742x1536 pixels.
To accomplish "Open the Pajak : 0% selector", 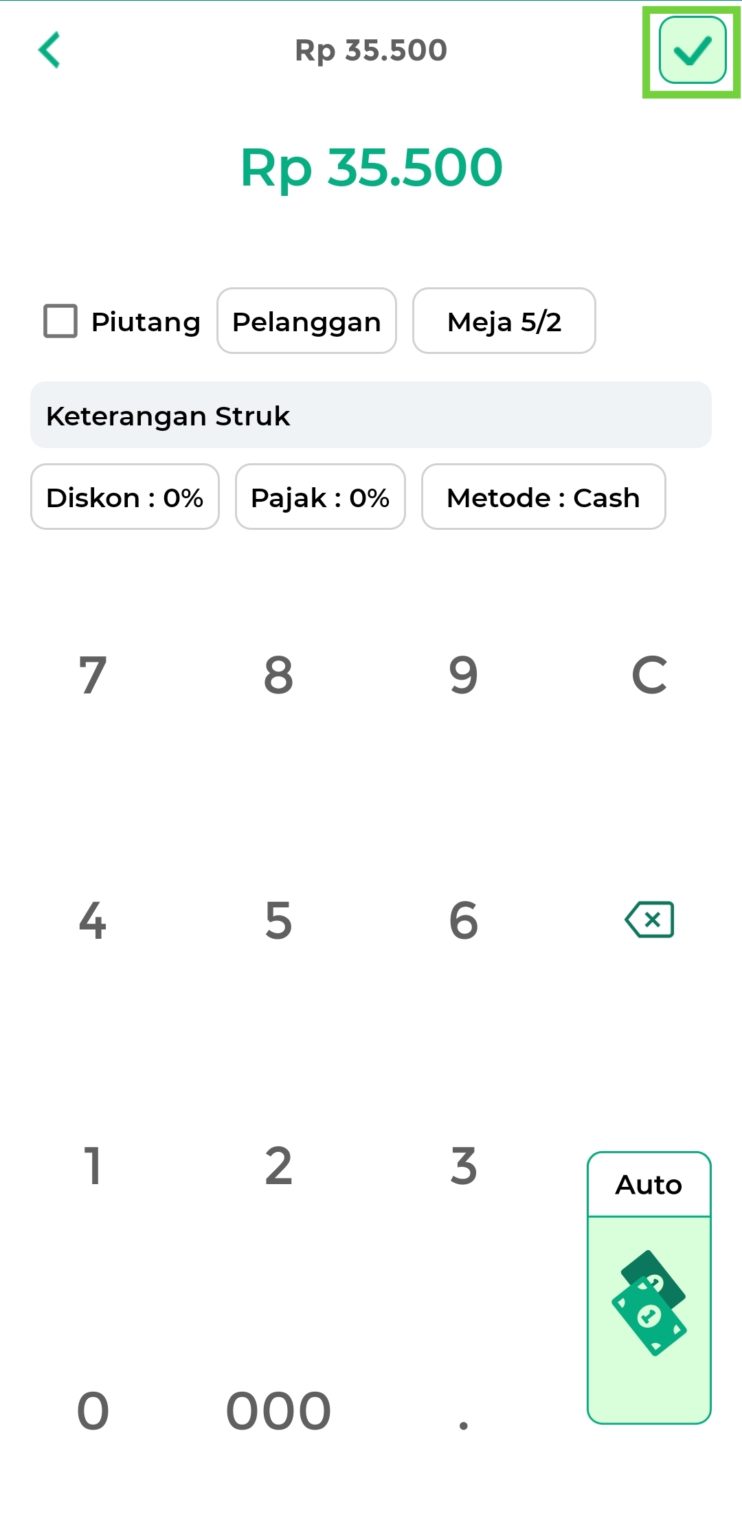I will (320, 496).
